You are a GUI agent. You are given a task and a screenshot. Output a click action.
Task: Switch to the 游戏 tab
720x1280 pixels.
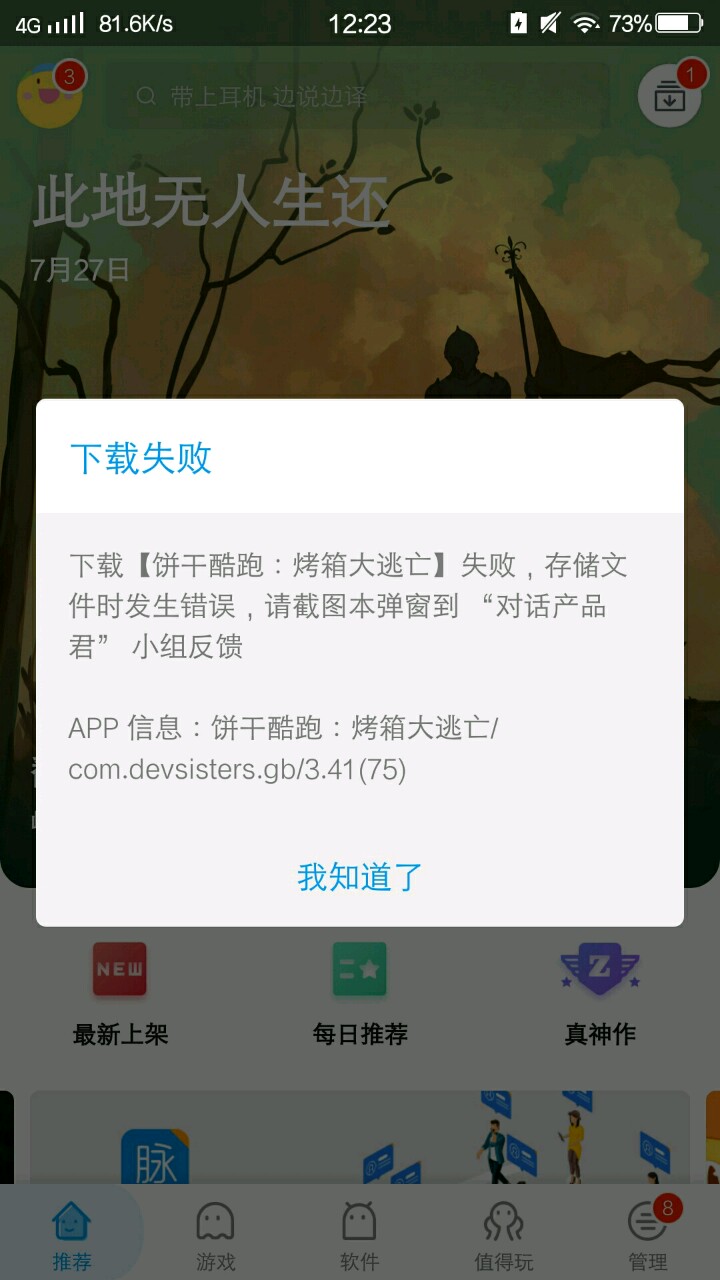(x=216, y=1236)
